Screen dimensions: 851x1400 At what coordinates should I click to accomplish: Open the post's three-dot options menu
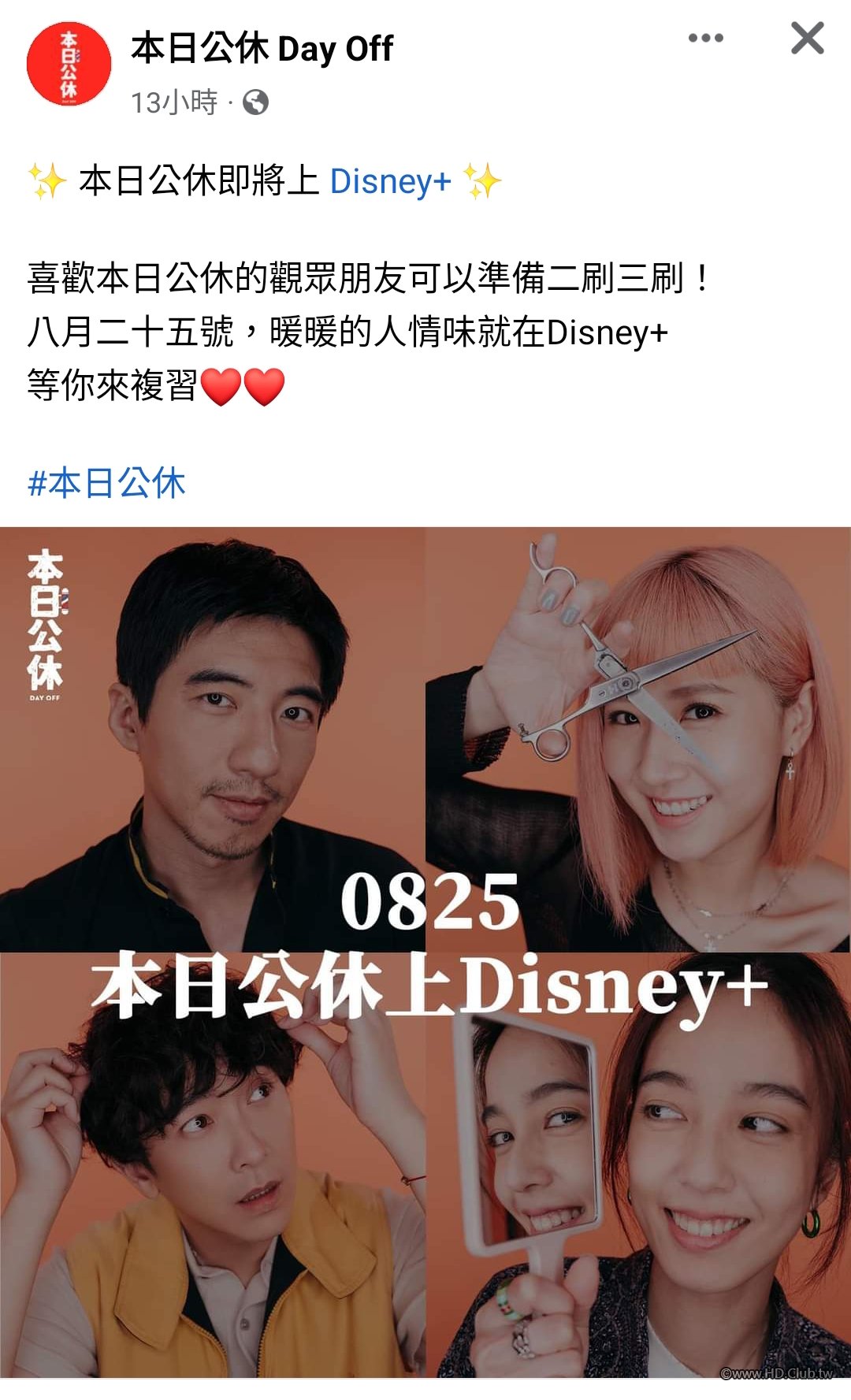705,38
